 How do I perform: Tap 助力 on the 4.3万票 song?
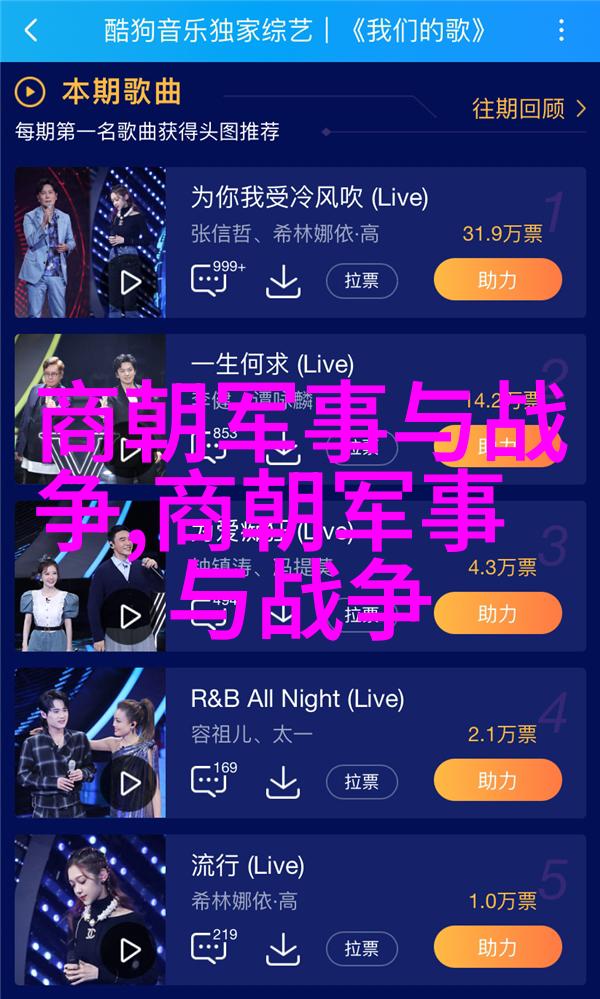(x=497, y=614)
